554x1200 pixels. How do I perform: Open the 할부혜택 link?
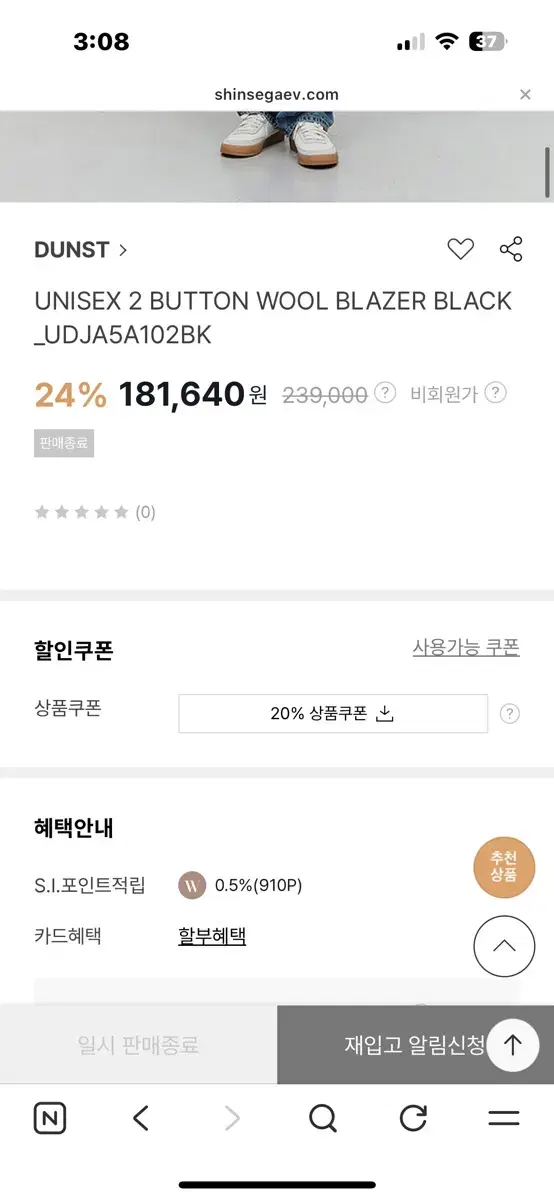[x=212, y=936]
